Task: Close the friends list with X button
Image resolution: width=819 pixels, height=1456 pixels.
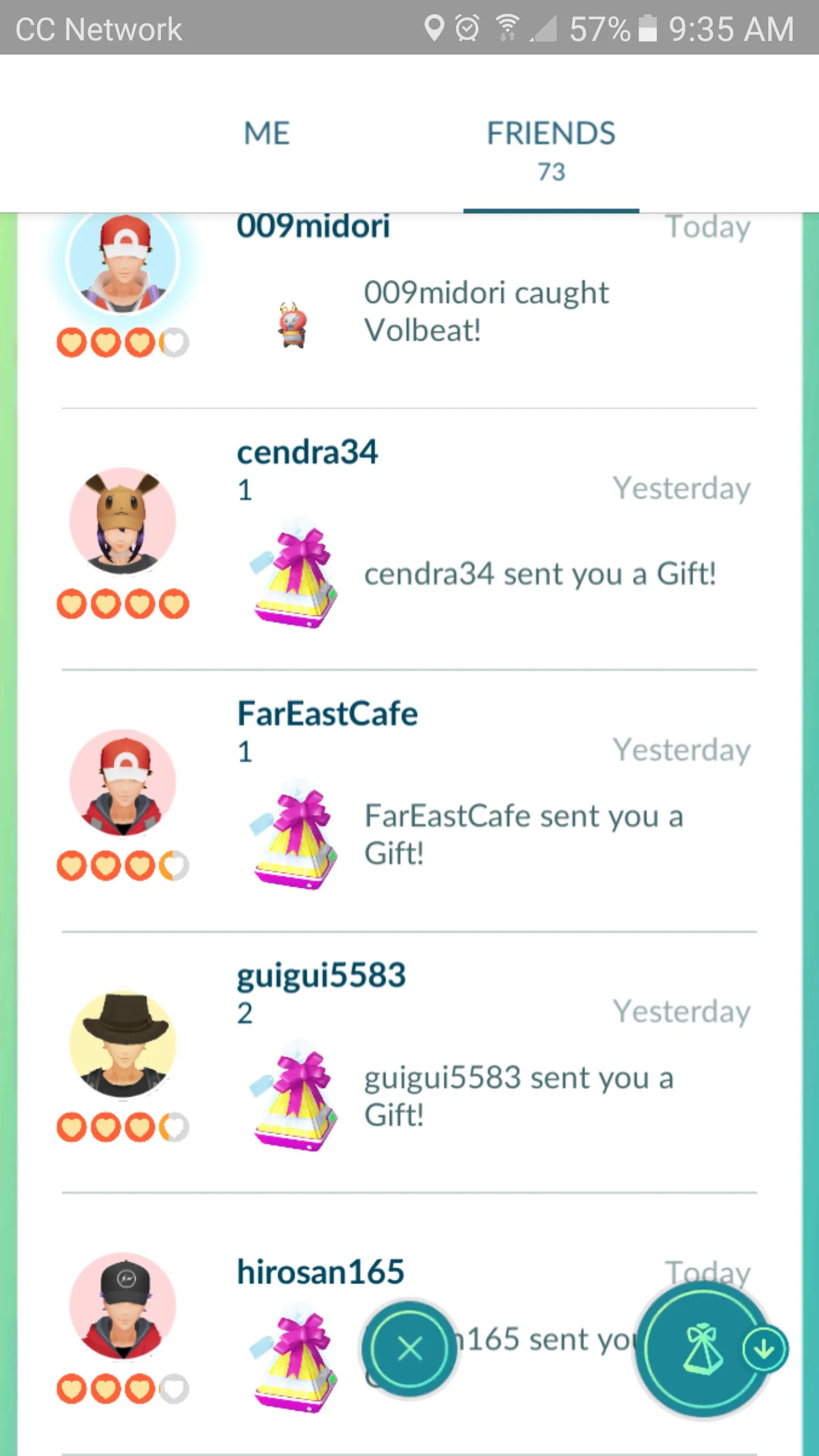Action: [409, 1349]
